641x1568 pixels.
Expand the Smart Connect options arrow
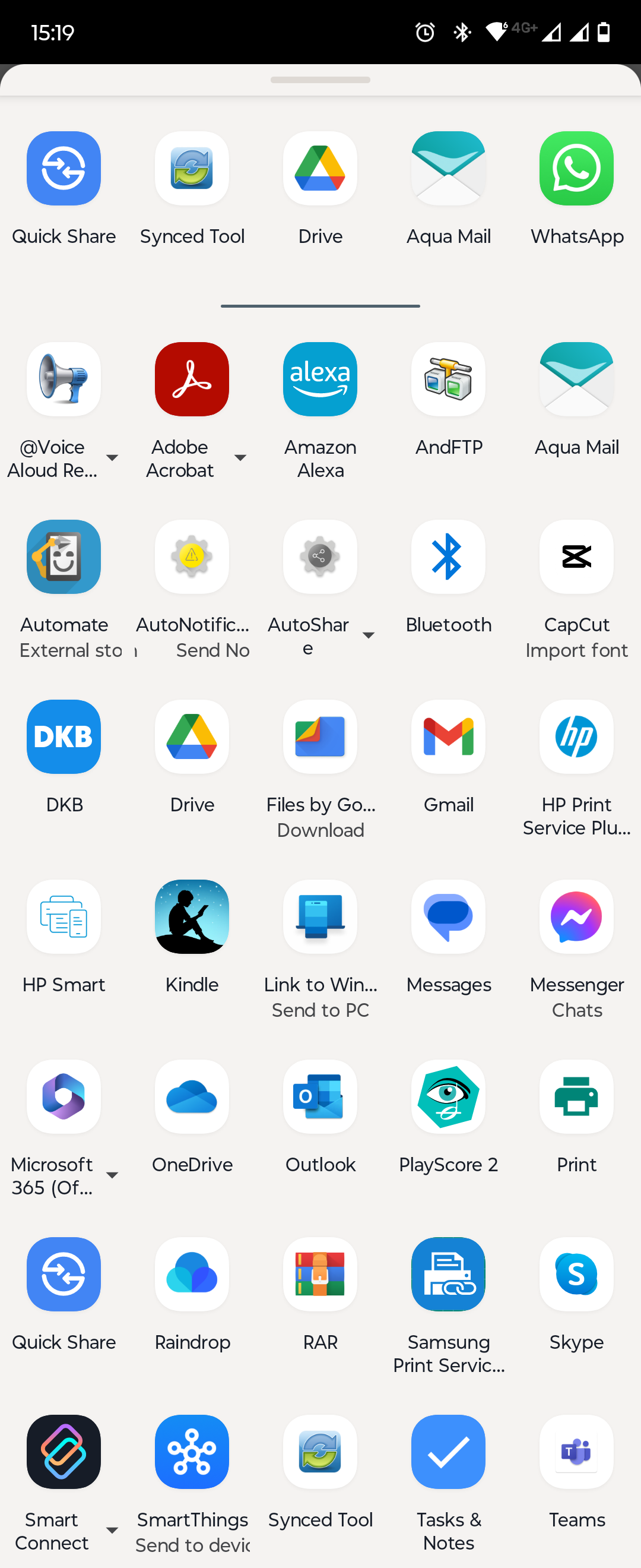pos(112,1531)
